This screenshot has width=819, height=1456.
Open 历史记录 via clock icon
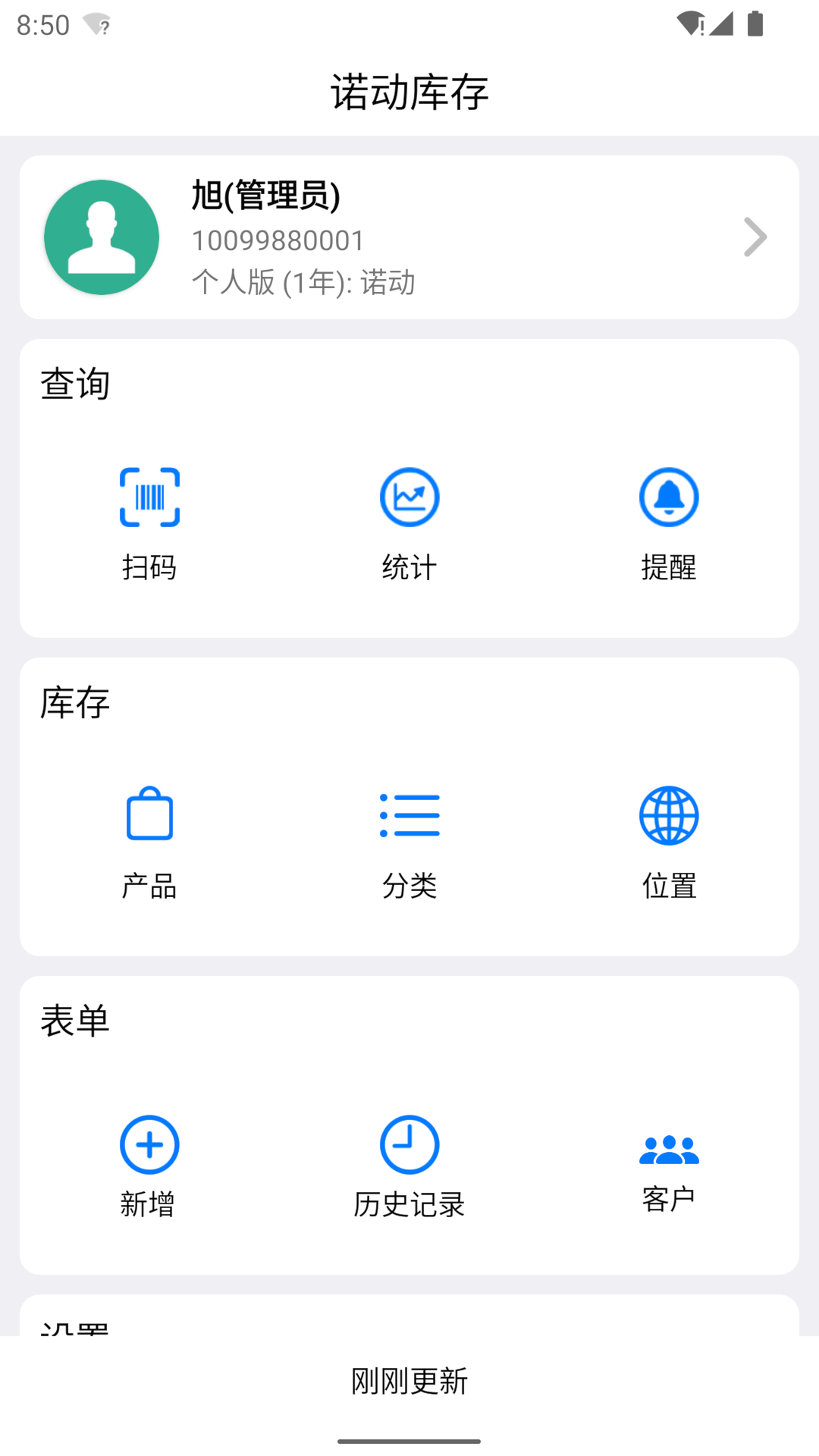pyautogui.click(x=409, y=1144)
